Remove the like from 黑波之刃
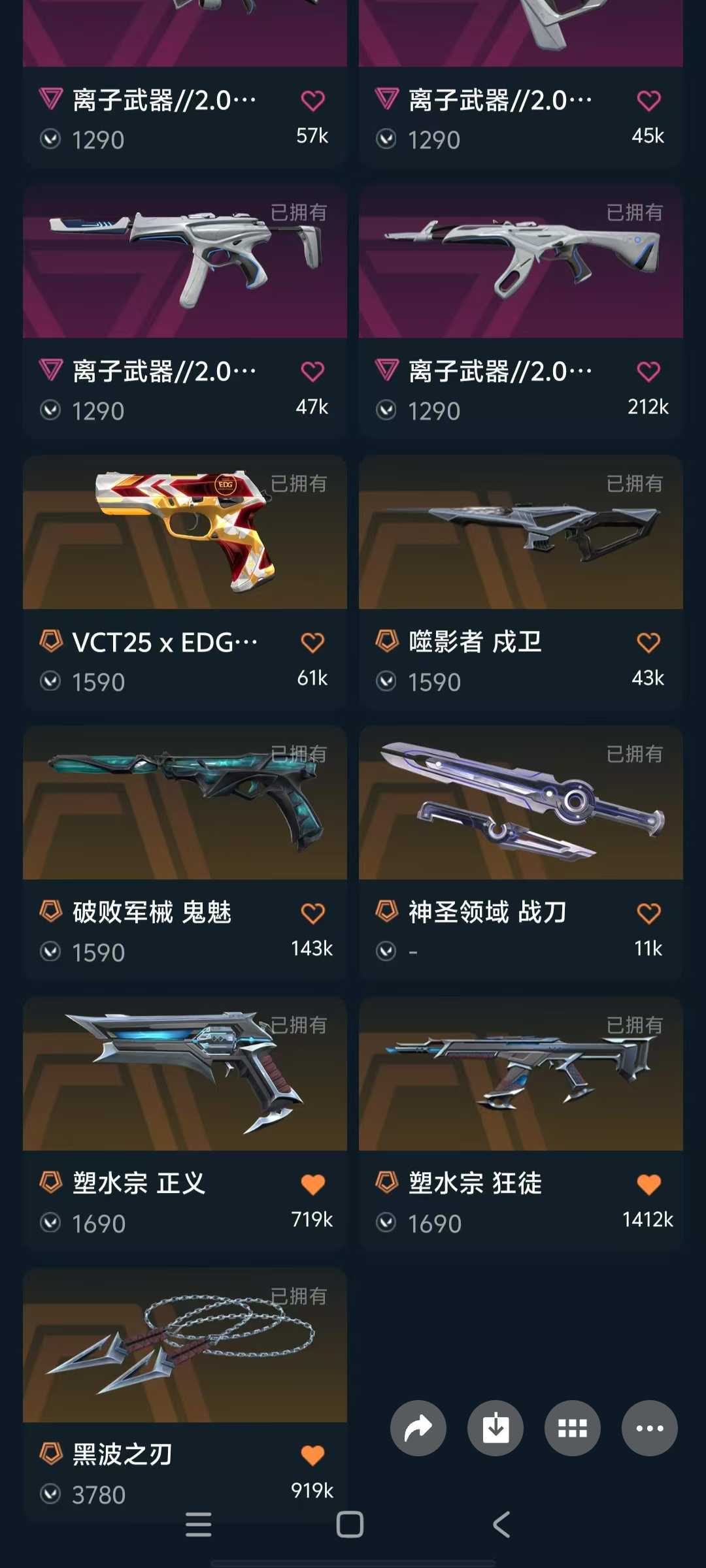 (x=313, y=1455)
